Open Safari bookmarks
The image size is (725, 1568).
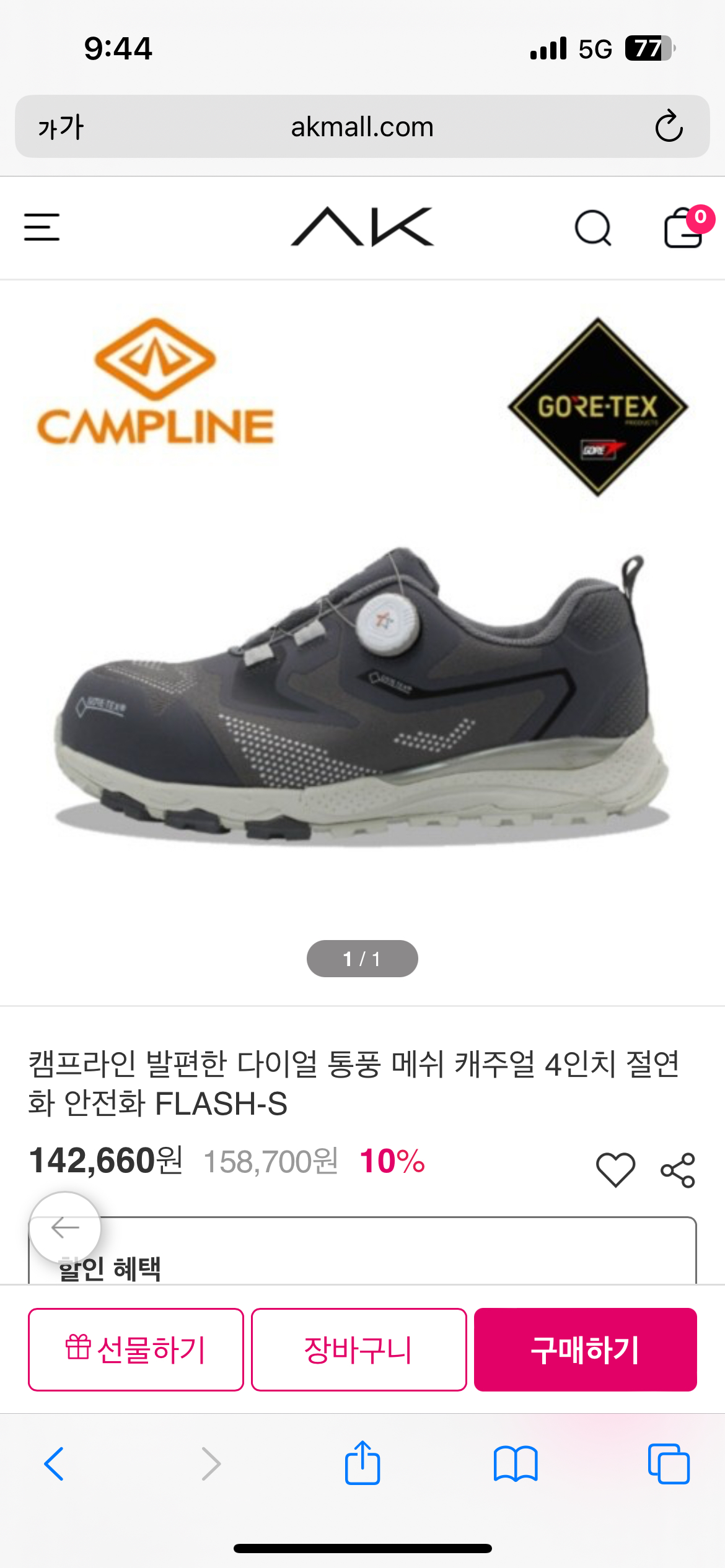[516, 1463]
